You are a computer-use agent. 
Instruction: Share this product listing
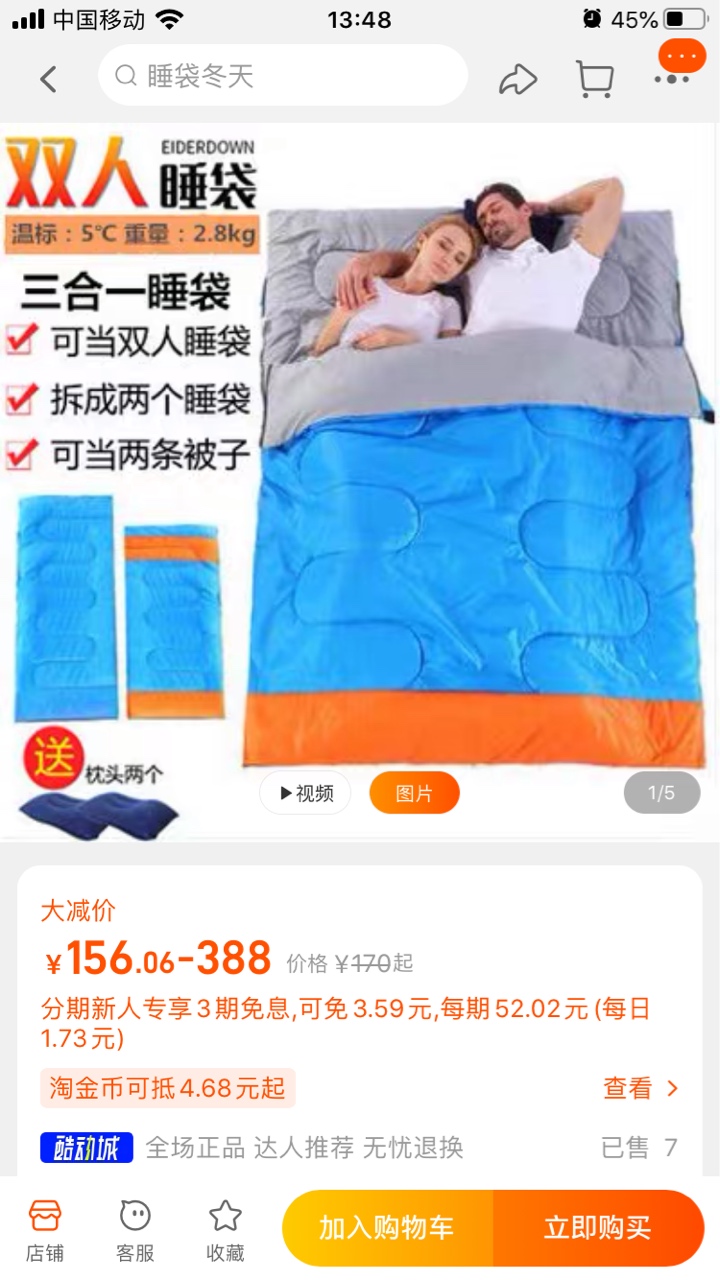point(517,79)
